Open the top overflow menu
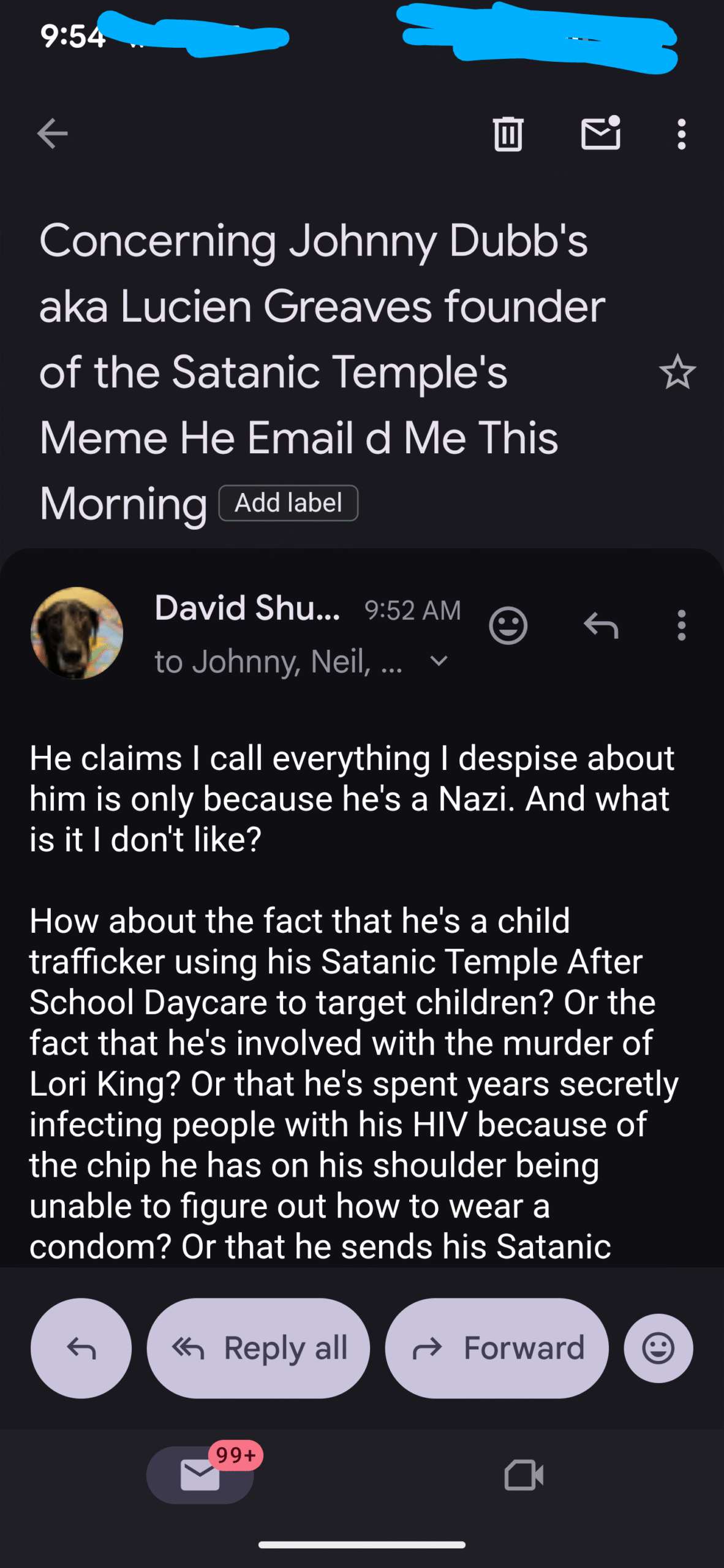Image resolution: width=724 pixels, height=1568 pixels. (681, 134)
